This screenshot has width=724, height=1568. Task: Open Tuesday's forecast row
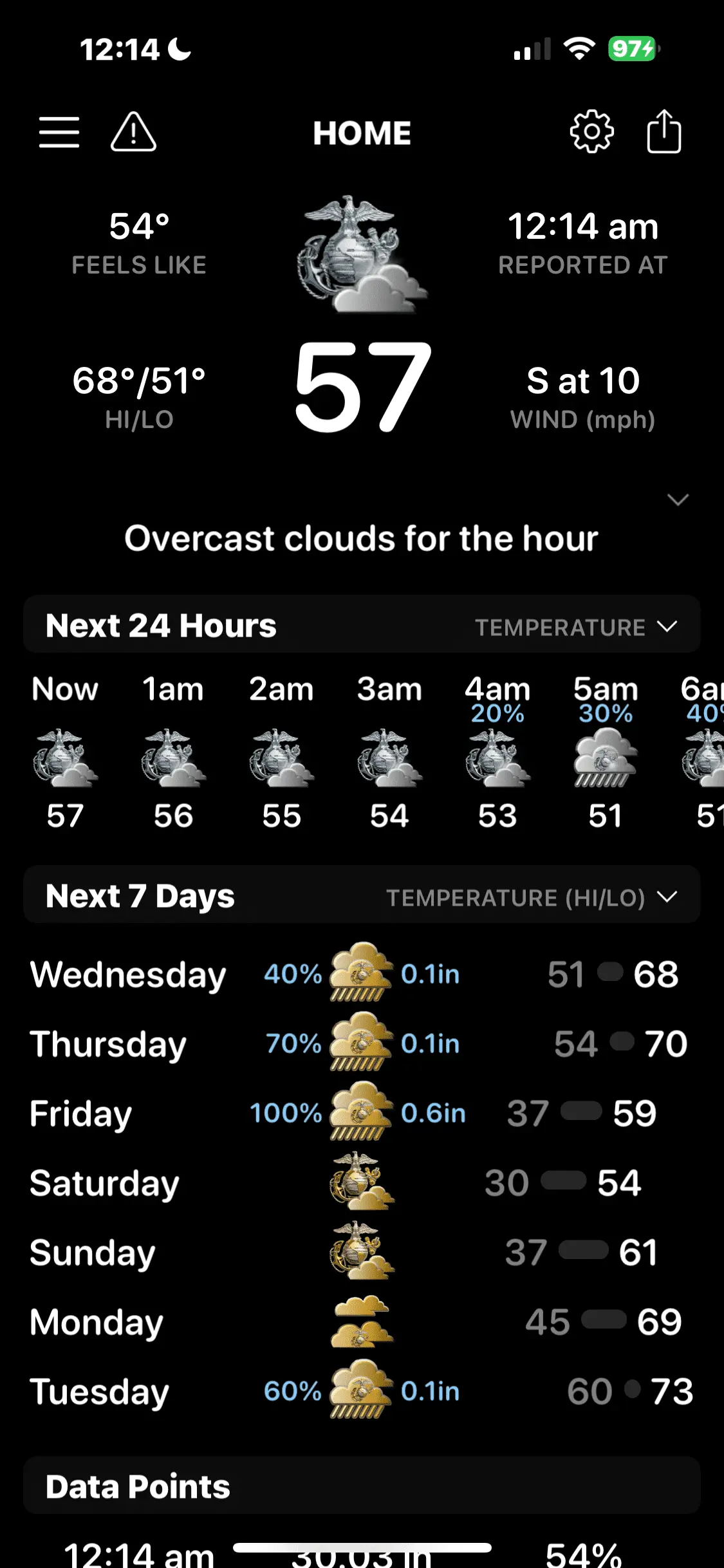coord(360,1391)
